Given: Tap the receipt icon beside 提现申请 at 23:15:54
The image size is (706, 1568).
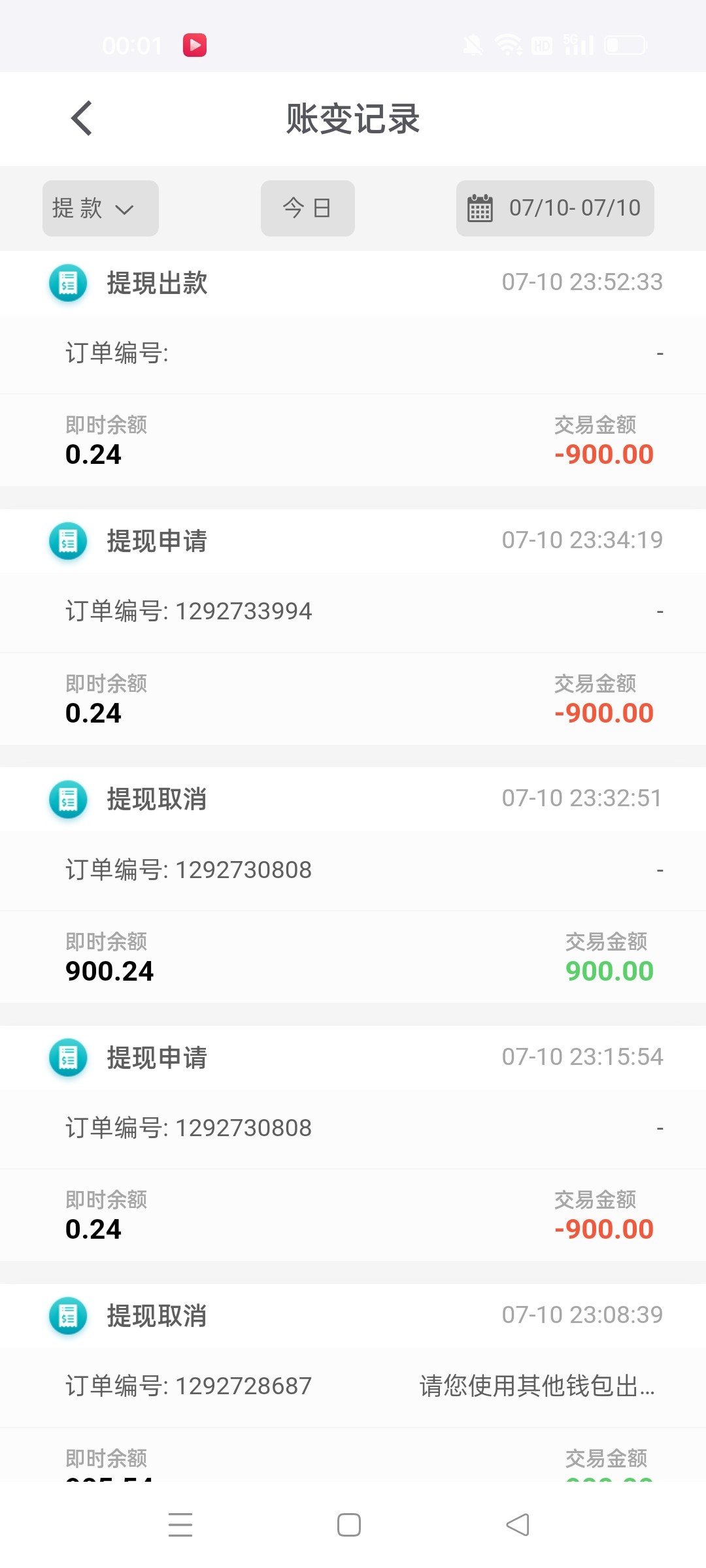Looking at the screenshot, I should (x=67, y=1057).
